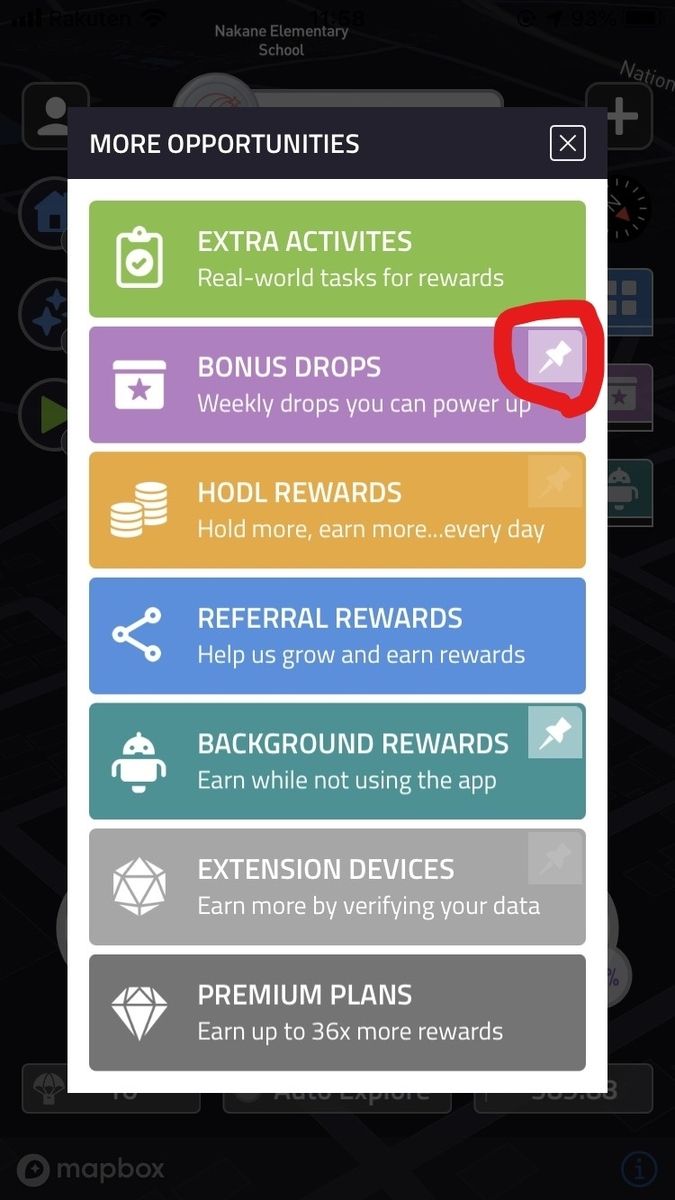Open Background Rewards card
The height and width of the screenshot is (1200, 675).
(300, 762)
